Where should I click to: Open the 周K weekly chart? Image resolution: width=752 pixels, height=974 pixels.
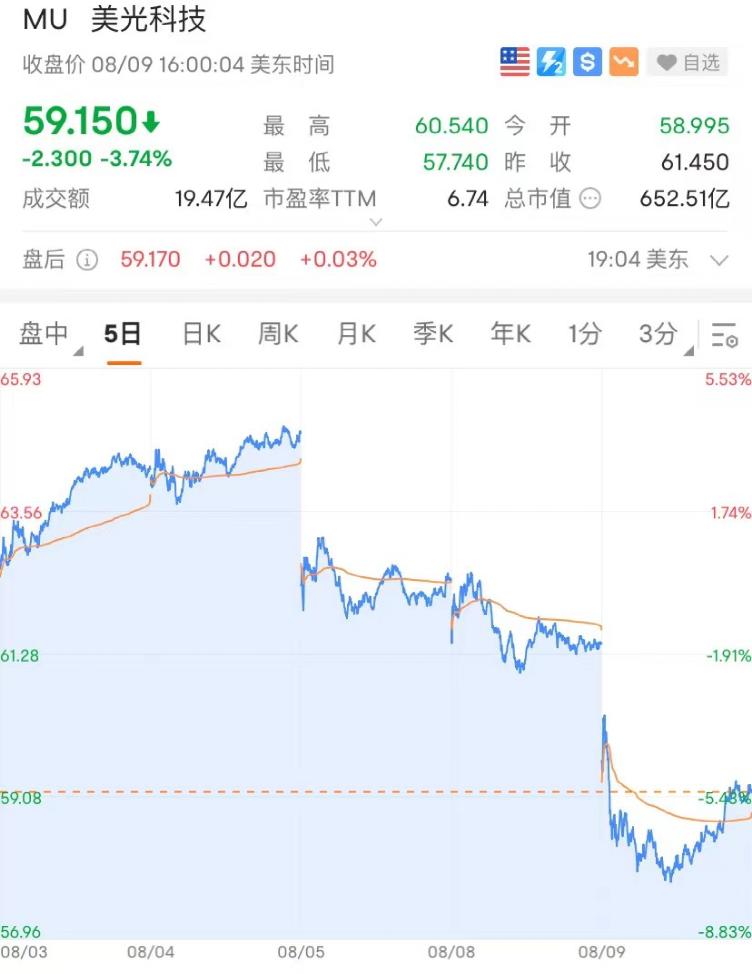278,334
